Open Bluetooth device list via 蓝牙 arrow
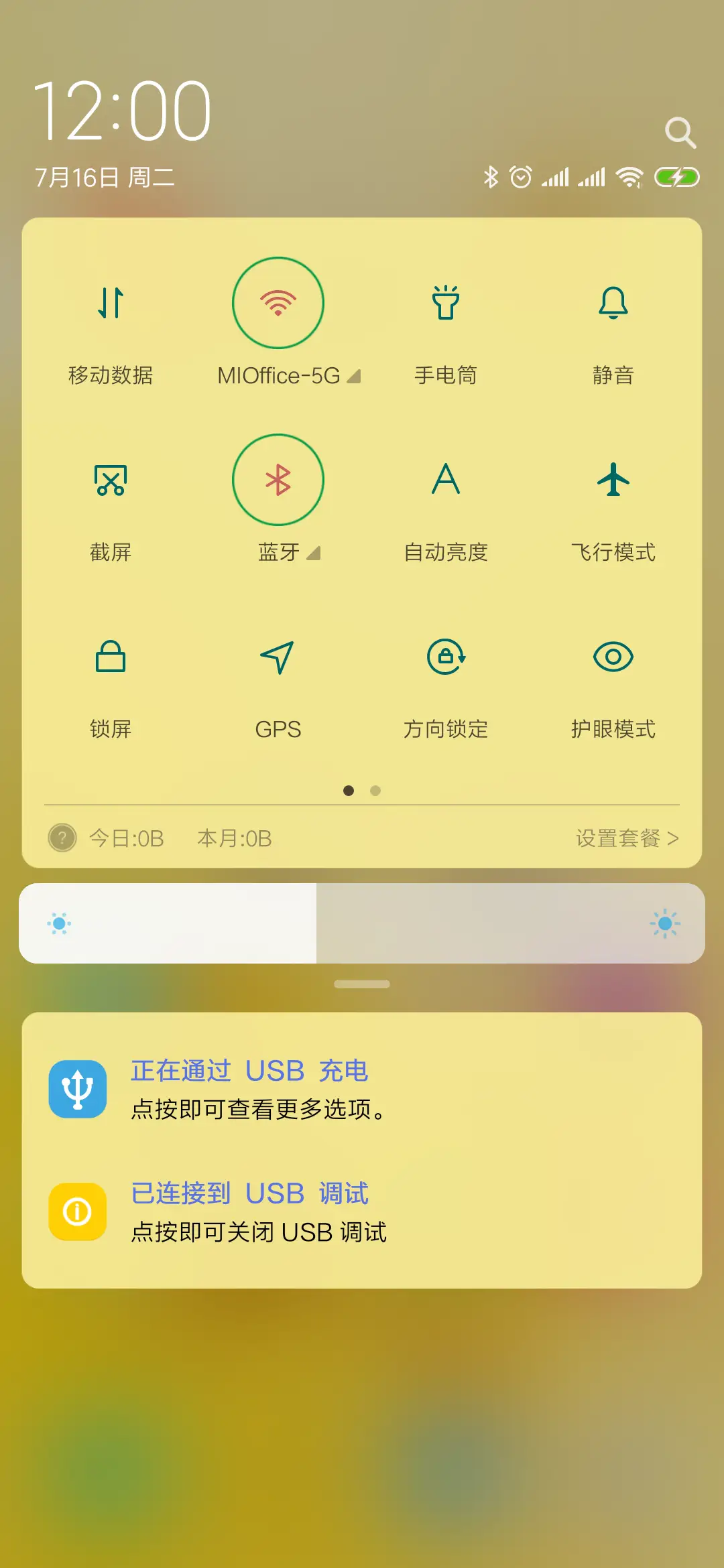The height and width of the screenshot is (1568, 724). coord(314,553)
